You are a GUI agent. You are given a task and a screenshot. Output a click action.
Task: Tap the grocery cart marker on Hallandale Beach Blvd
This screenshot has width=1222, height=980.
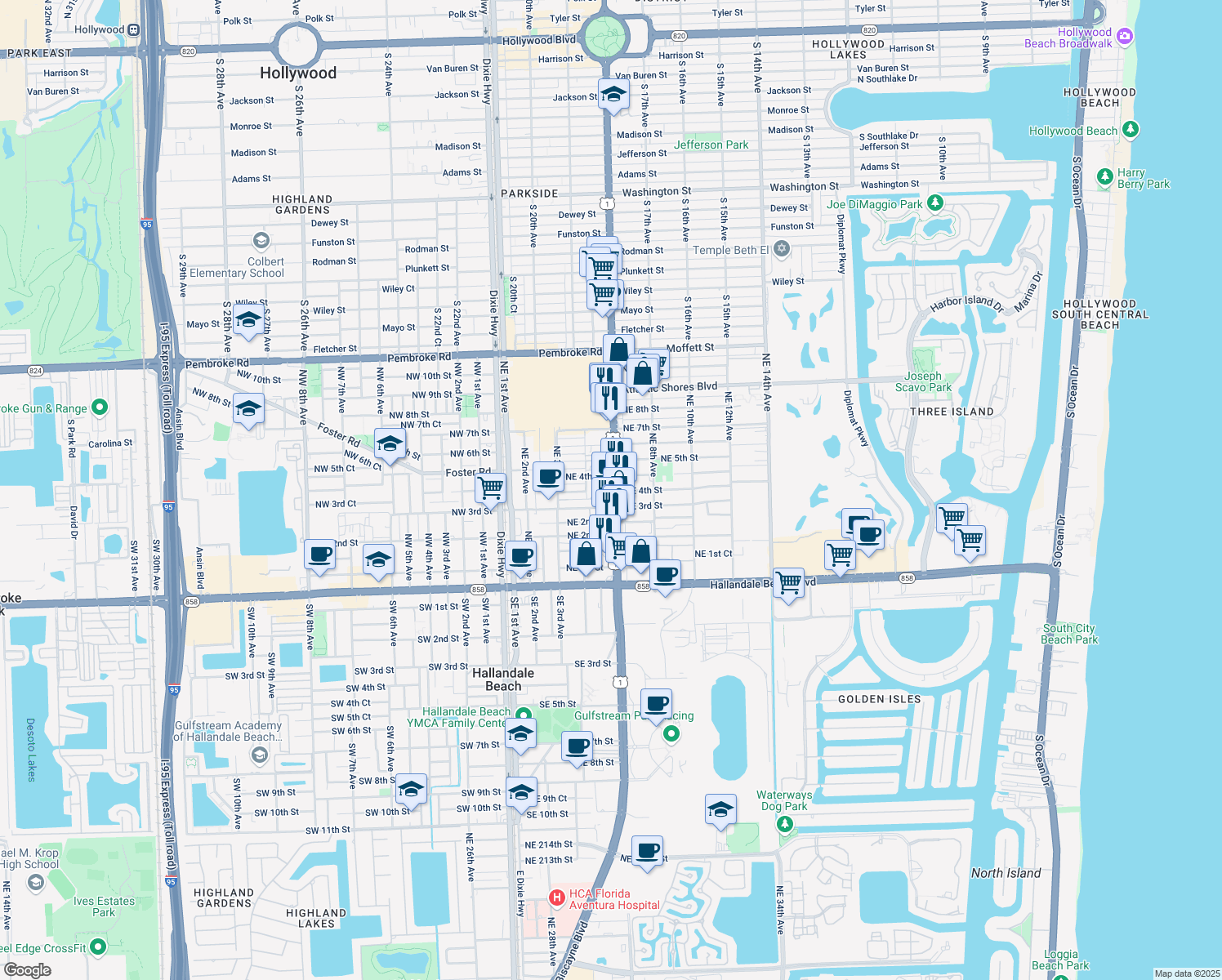tap(788, 583)
